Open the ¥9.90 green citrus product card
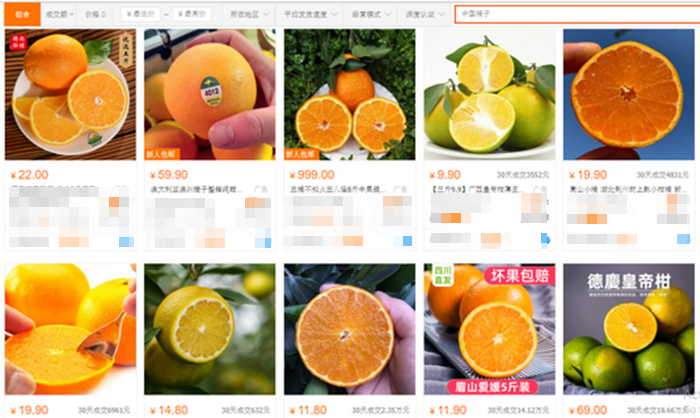This screenshot has height=418, width=700. tap(488, 94)
